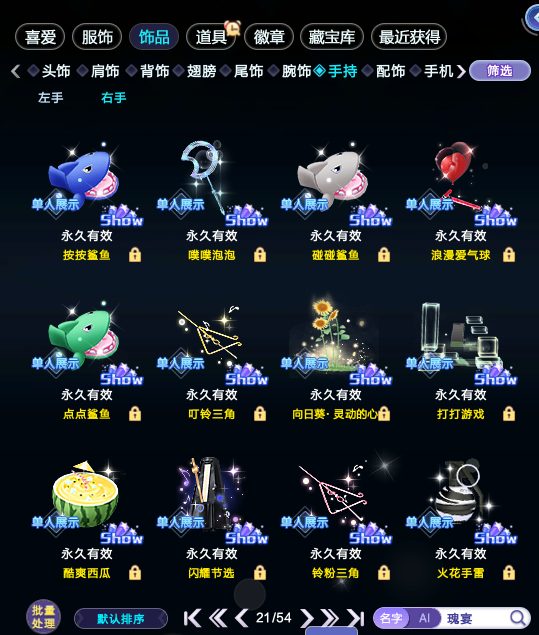Tap the search magnifier icon
Image resolution: width=539 pixels, height=635 pixels.
pos(518,618)
